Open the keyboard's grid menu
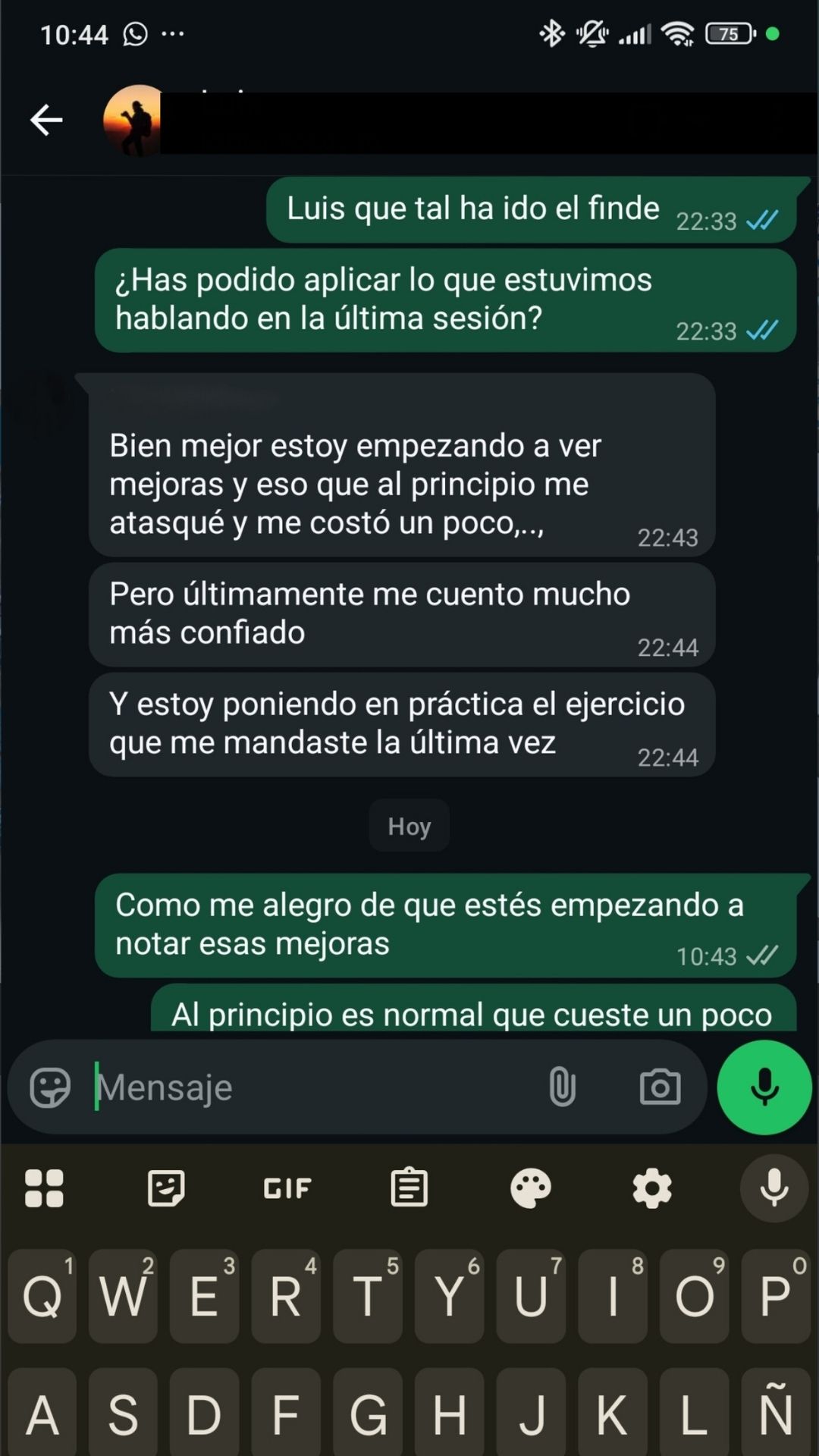Image resolution: width=819 pixels, height=1456 pixels. 44,1188
